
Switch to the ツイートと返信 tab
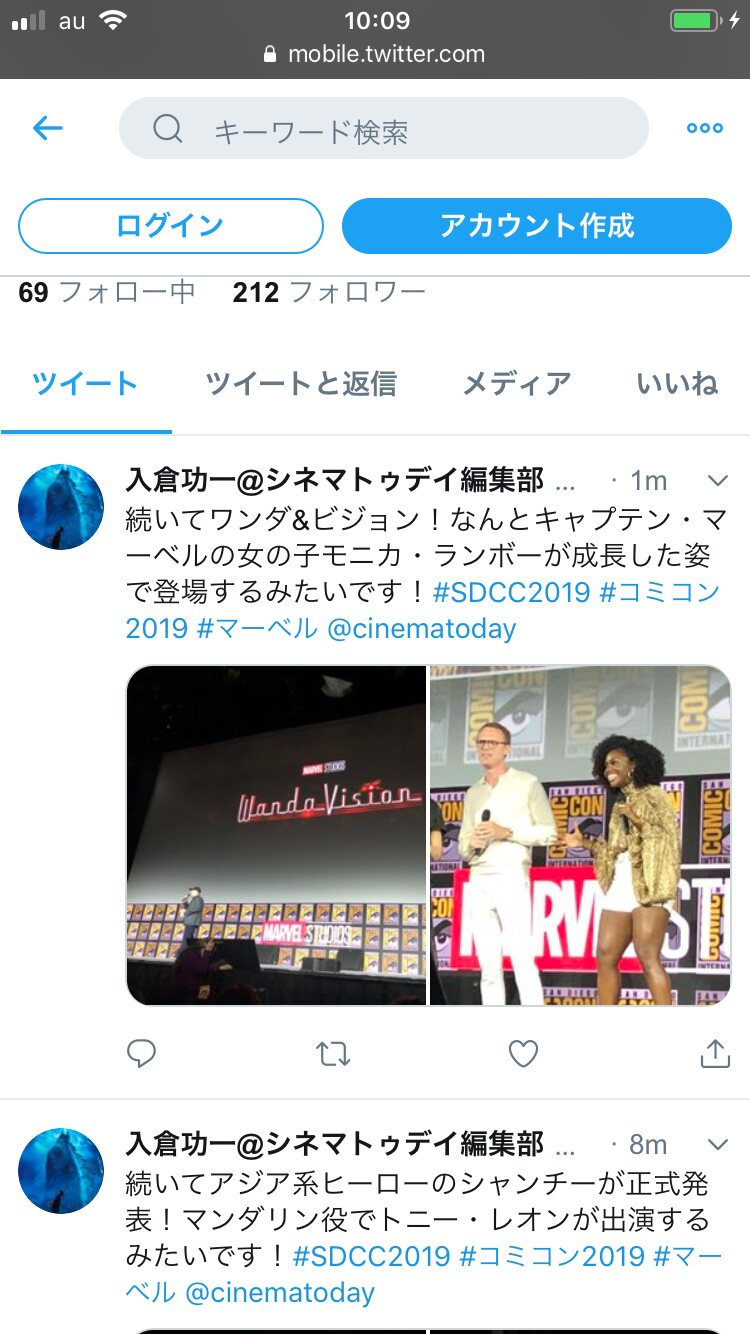[x=301, y=383]
